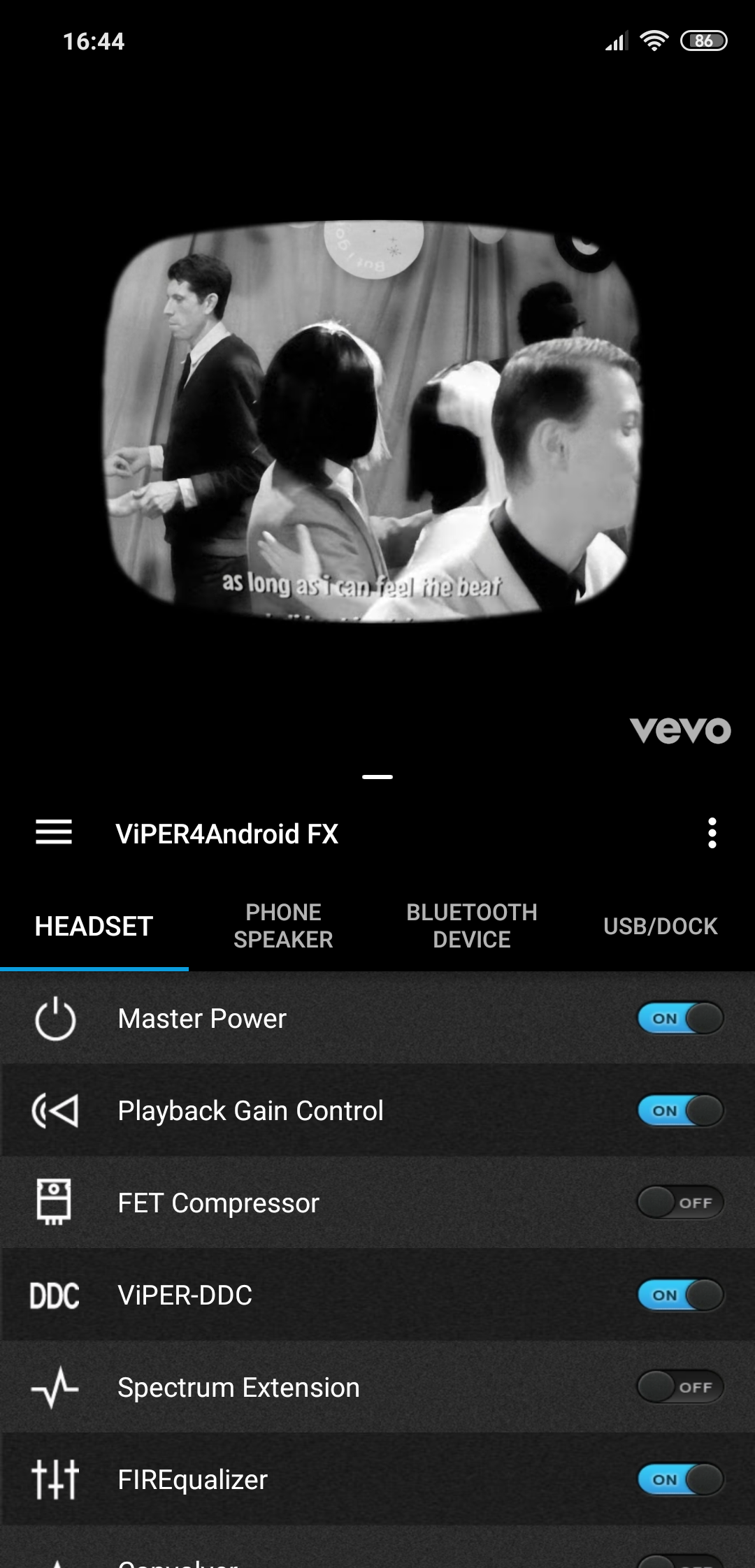Screen dimensions: 755x1568
Task: Disable the FIREqualizer switch
Action: [680, 1479]
